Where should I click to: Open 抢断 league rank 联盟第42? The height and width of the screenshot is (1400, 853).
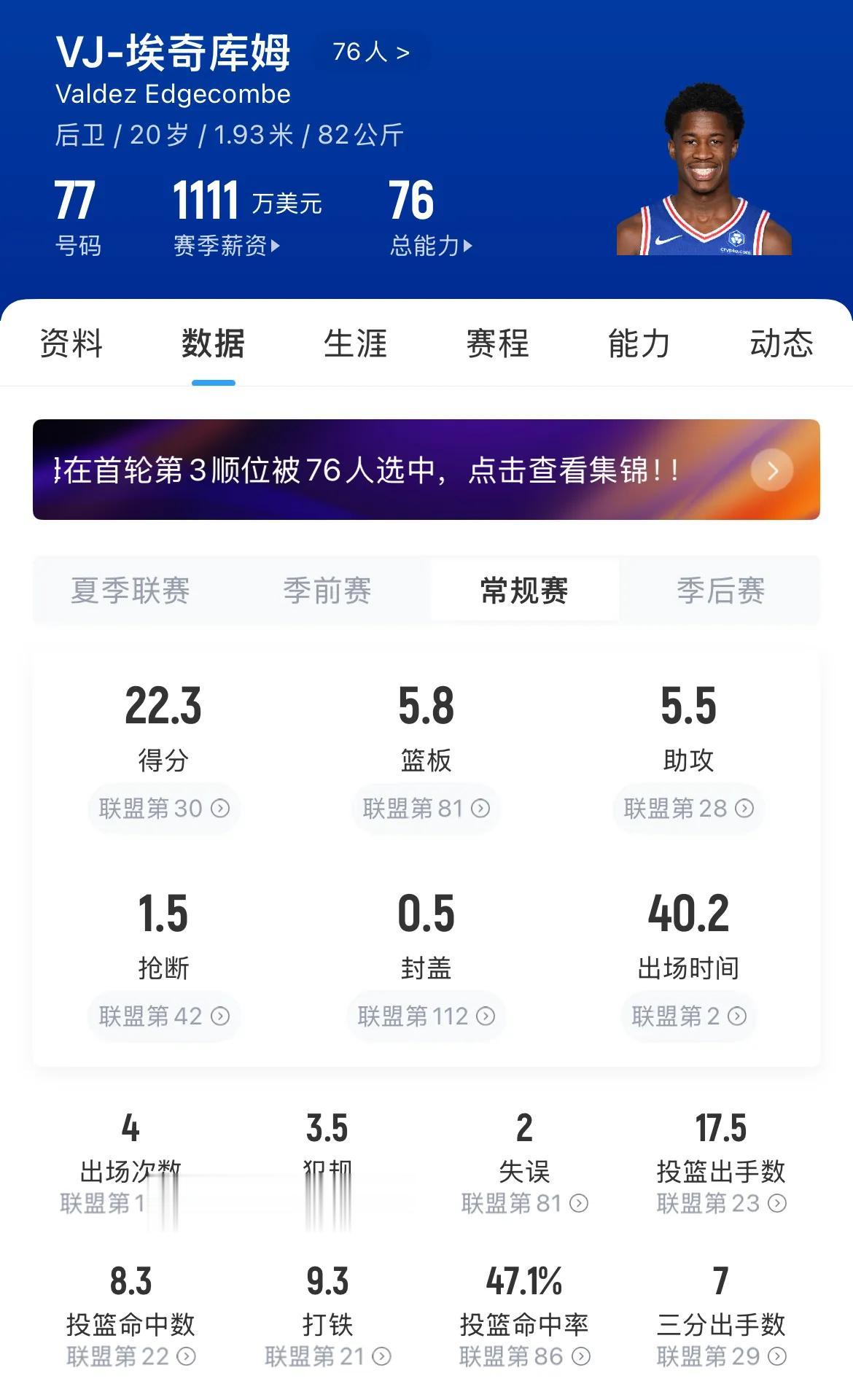point(164,1016)
